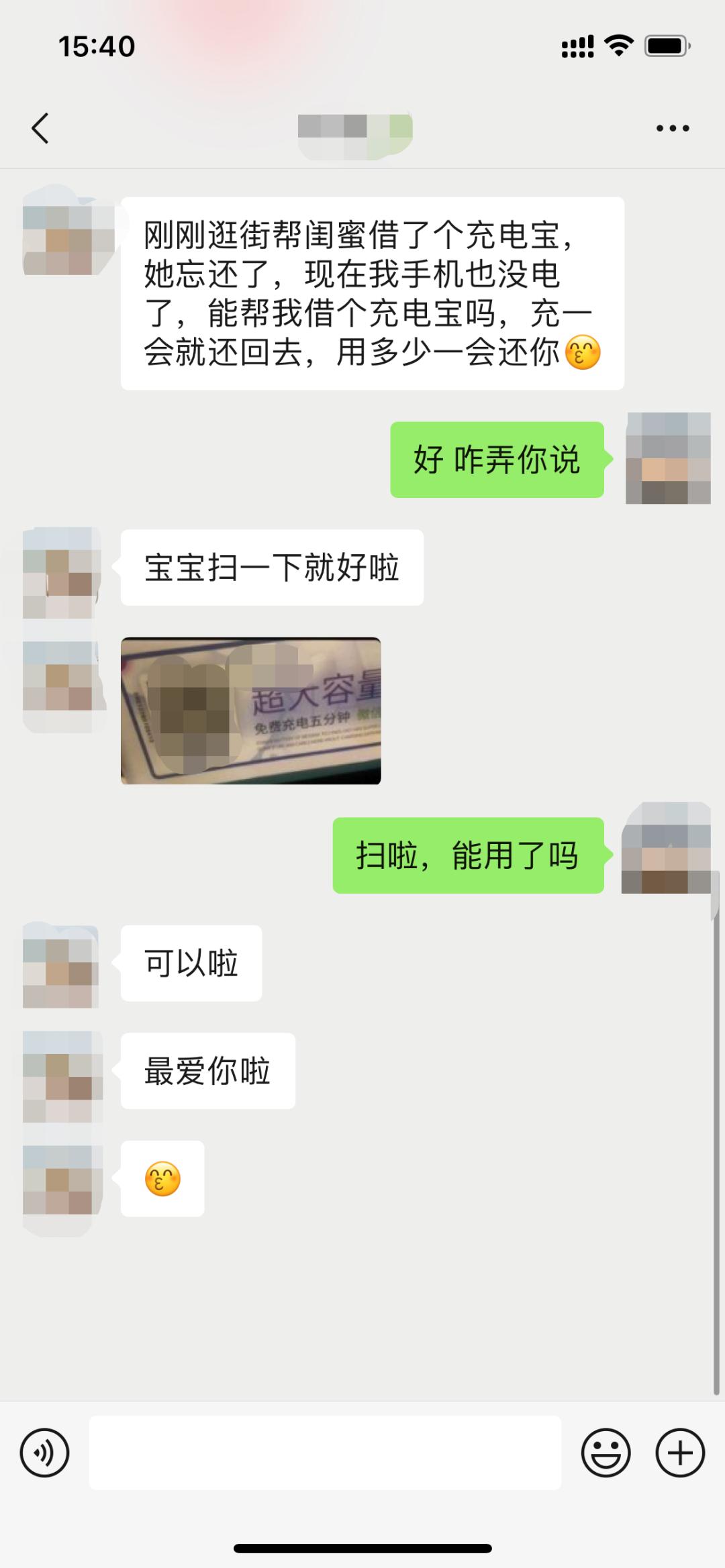Select the "可以啦" message bubble
This screenshot has height=1568, width=725.
point(190,963)
